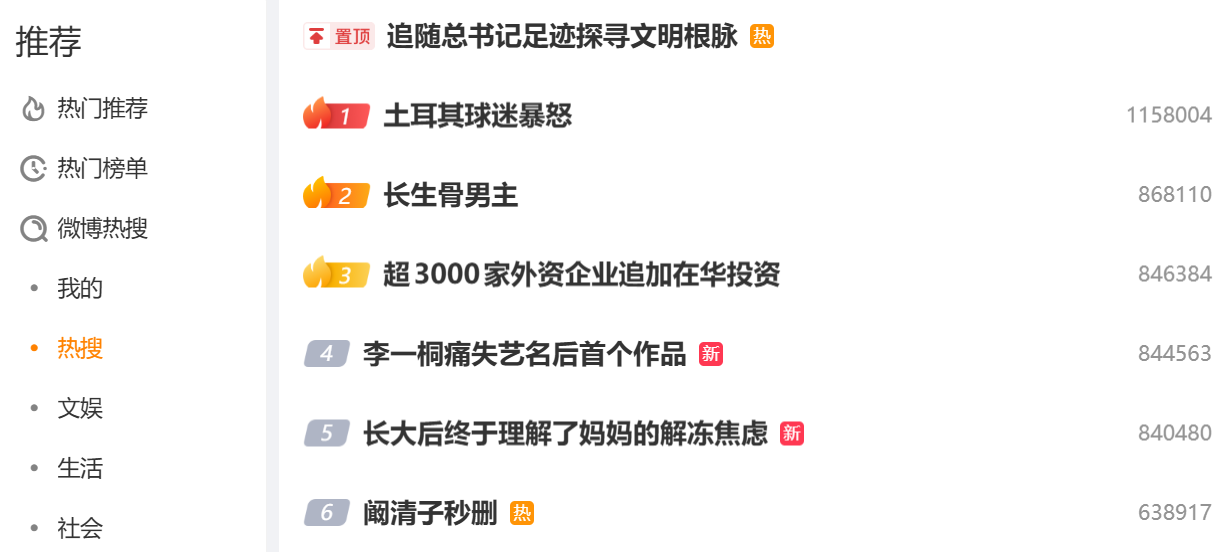Open topic 李一桐痛失艺名后首个作品
Viewport: 1230px width, 552px height.
click(525, 354)
